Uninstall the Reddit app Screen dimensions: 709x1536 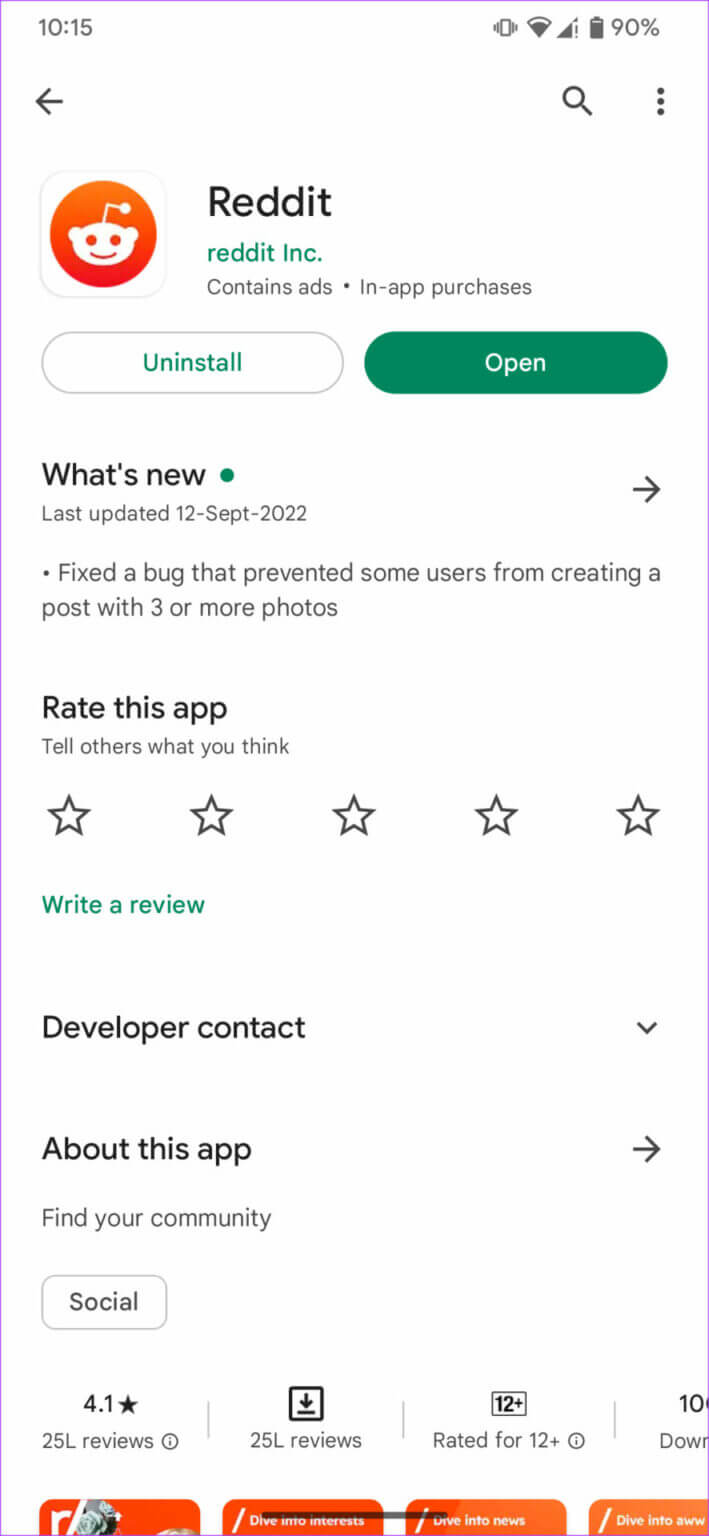(192, 362)
